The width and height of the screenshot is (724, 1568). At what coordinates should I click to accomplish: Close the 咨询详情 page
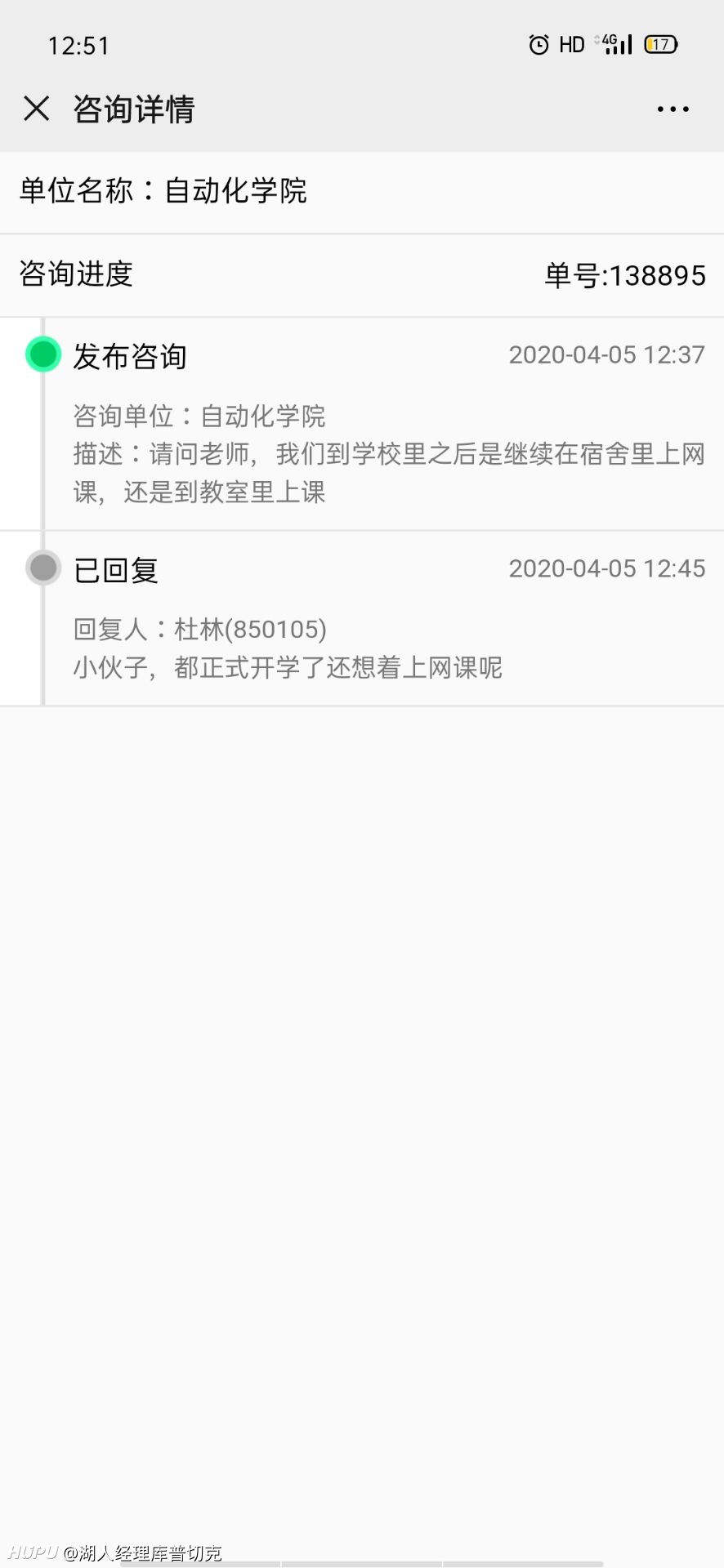37,109
